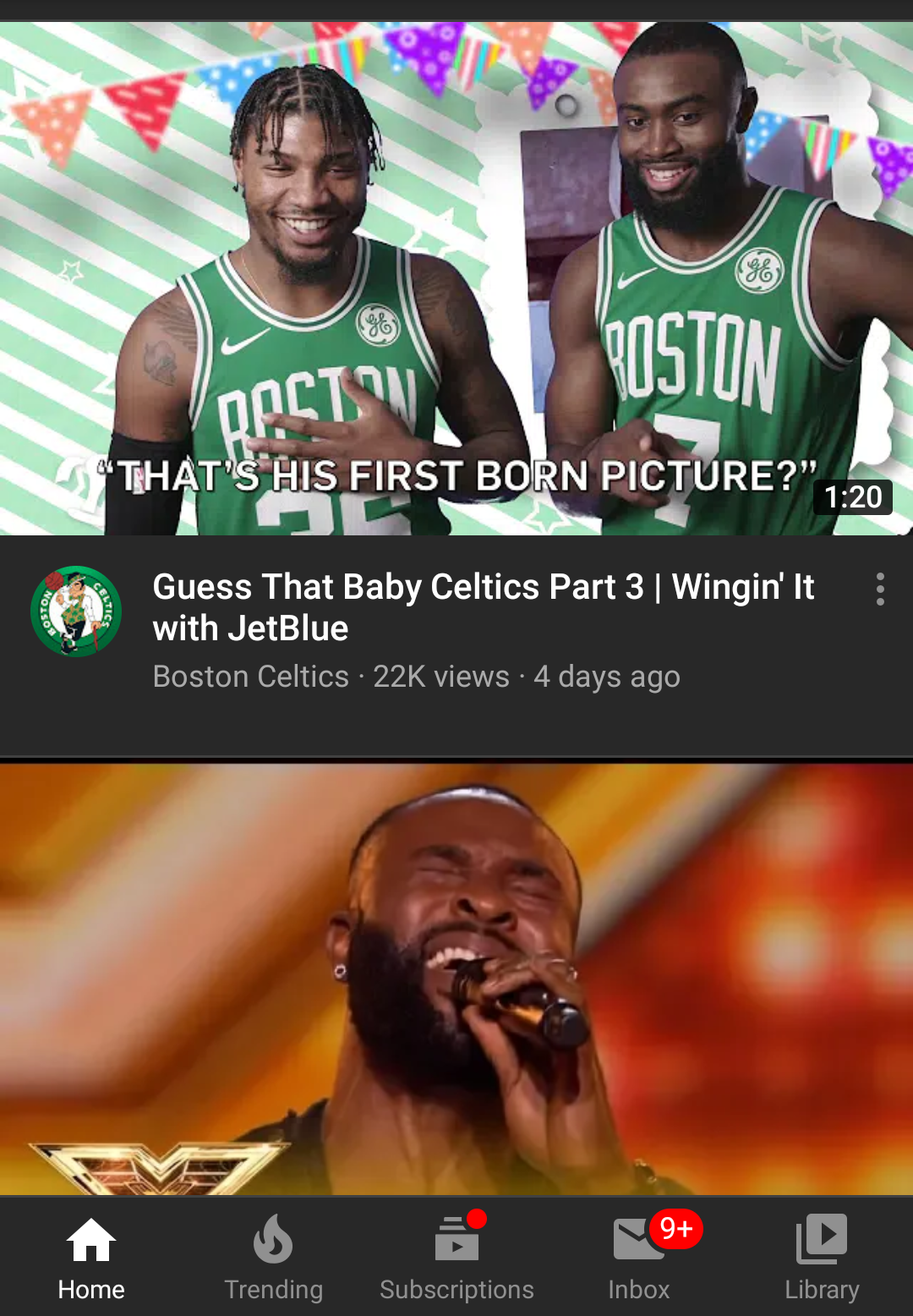Play the Guess That Baby Celtics video

click(x=456, y=279)
